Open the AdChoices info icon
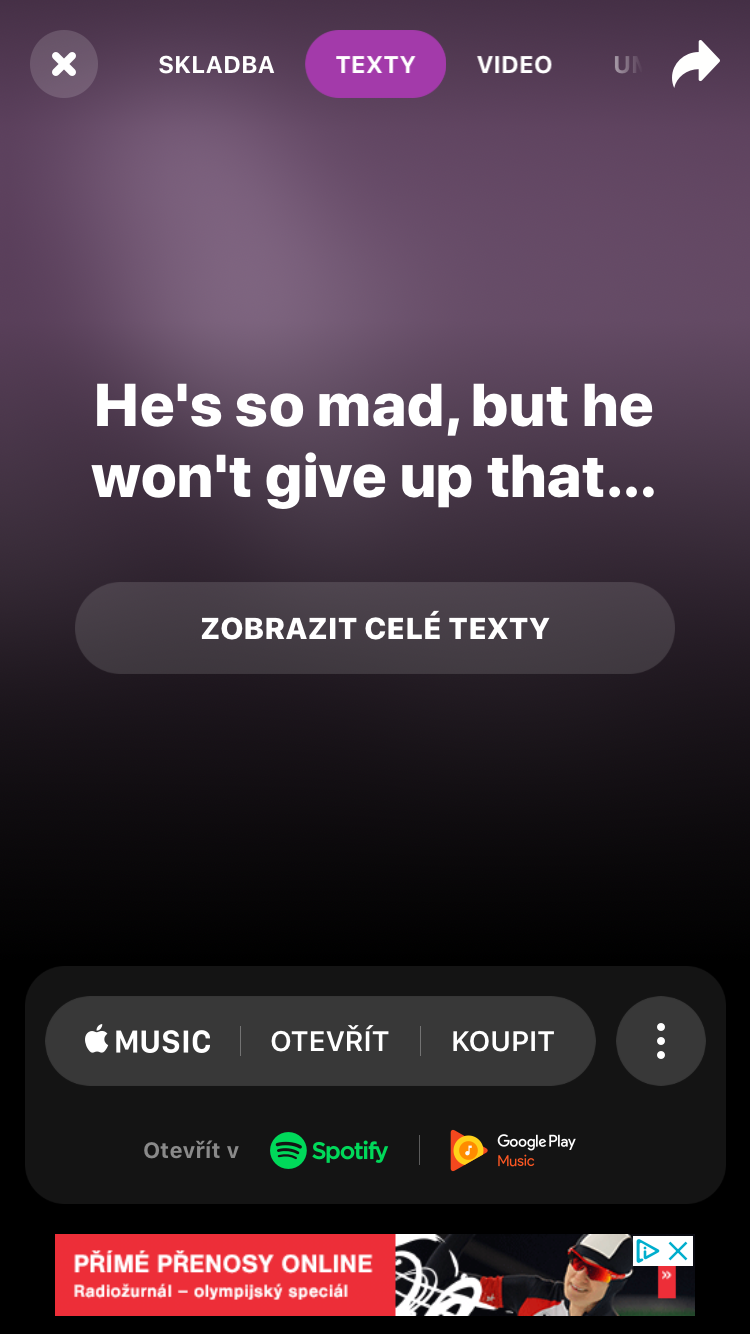 pos(647,1250)
